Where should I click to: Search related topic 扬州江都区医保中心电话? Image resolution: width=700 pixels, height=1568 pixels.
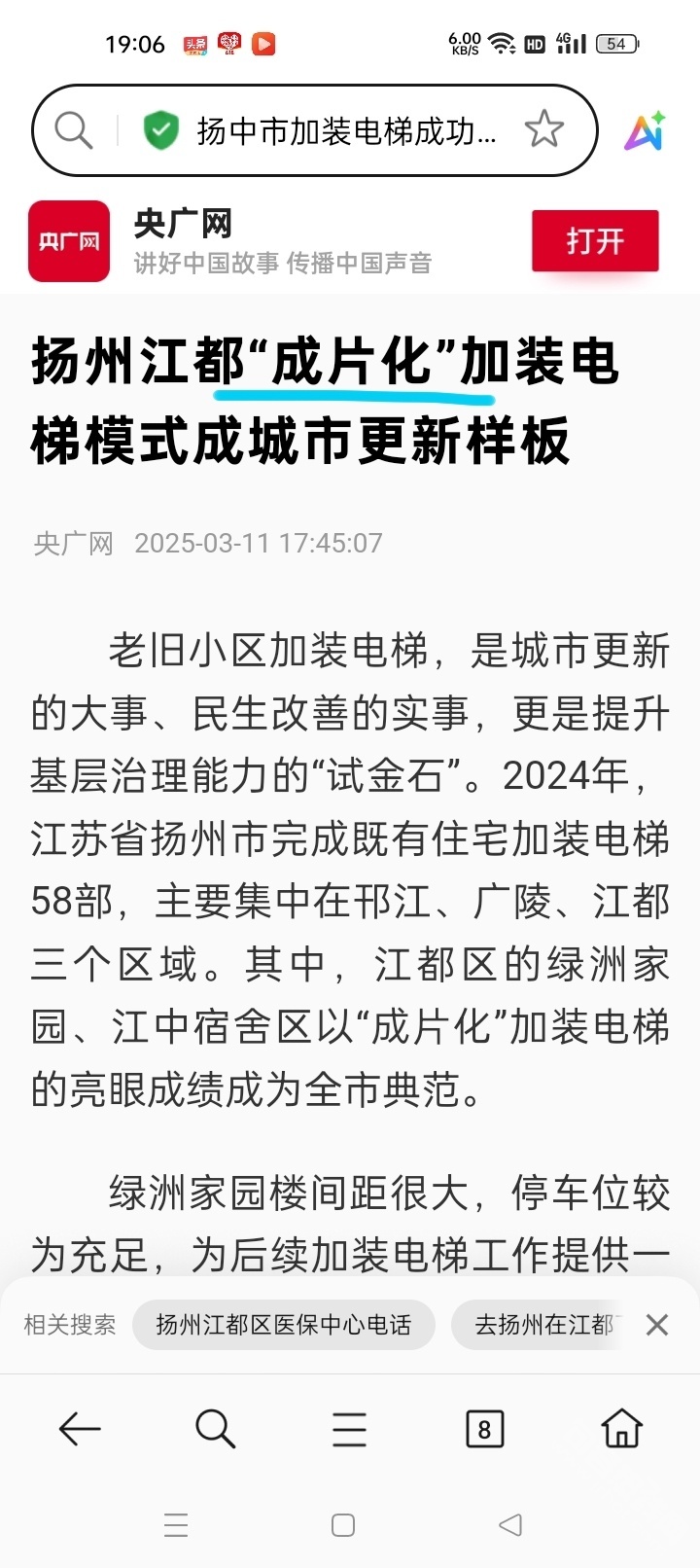click(283, 1325)
